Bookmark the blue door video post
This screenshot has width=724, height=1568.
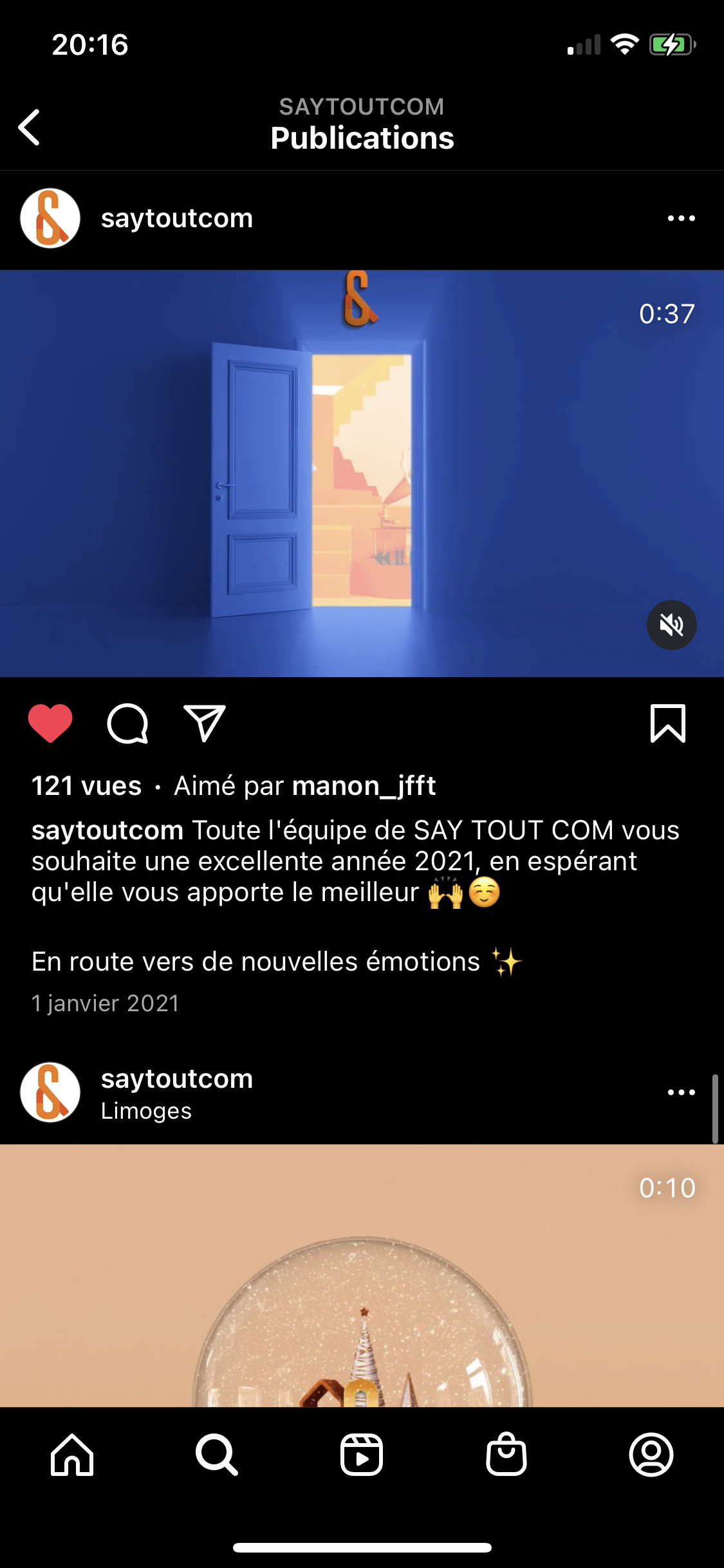click(x=668, y=723)
